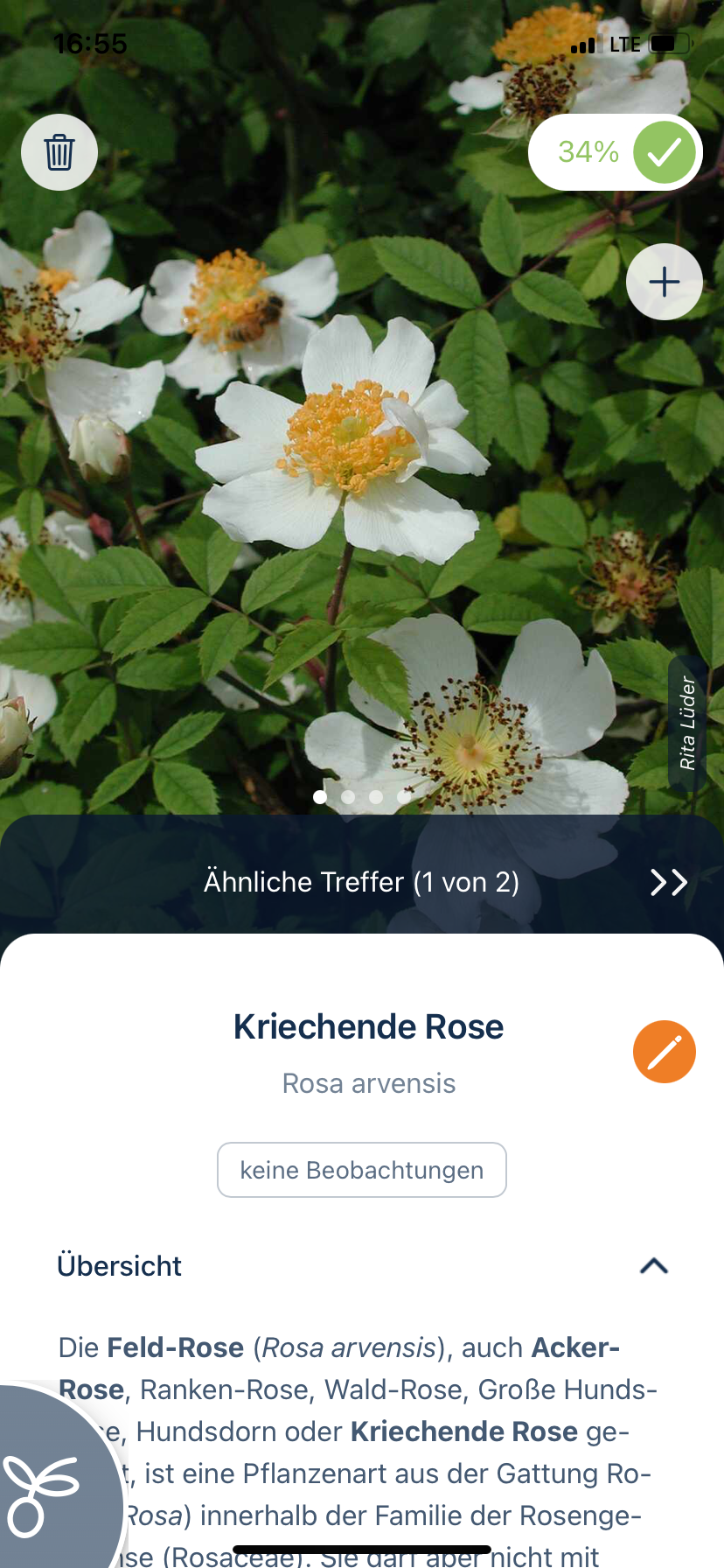This screenshot has width=724, height=1568.
Task: Delete this plant identification
Action: (59, 152)
